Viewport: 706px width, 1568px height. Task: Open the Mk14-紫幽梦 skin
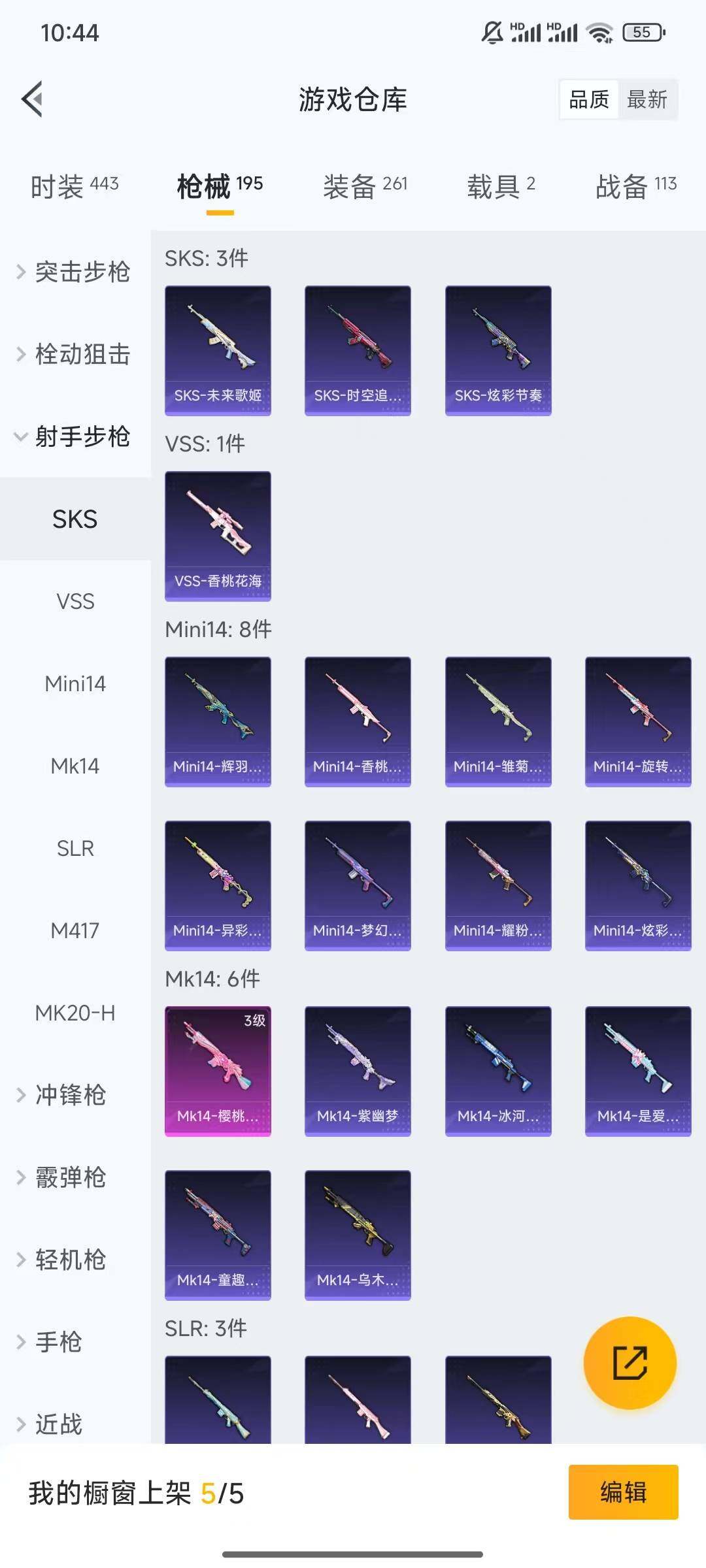point(358,1071)
